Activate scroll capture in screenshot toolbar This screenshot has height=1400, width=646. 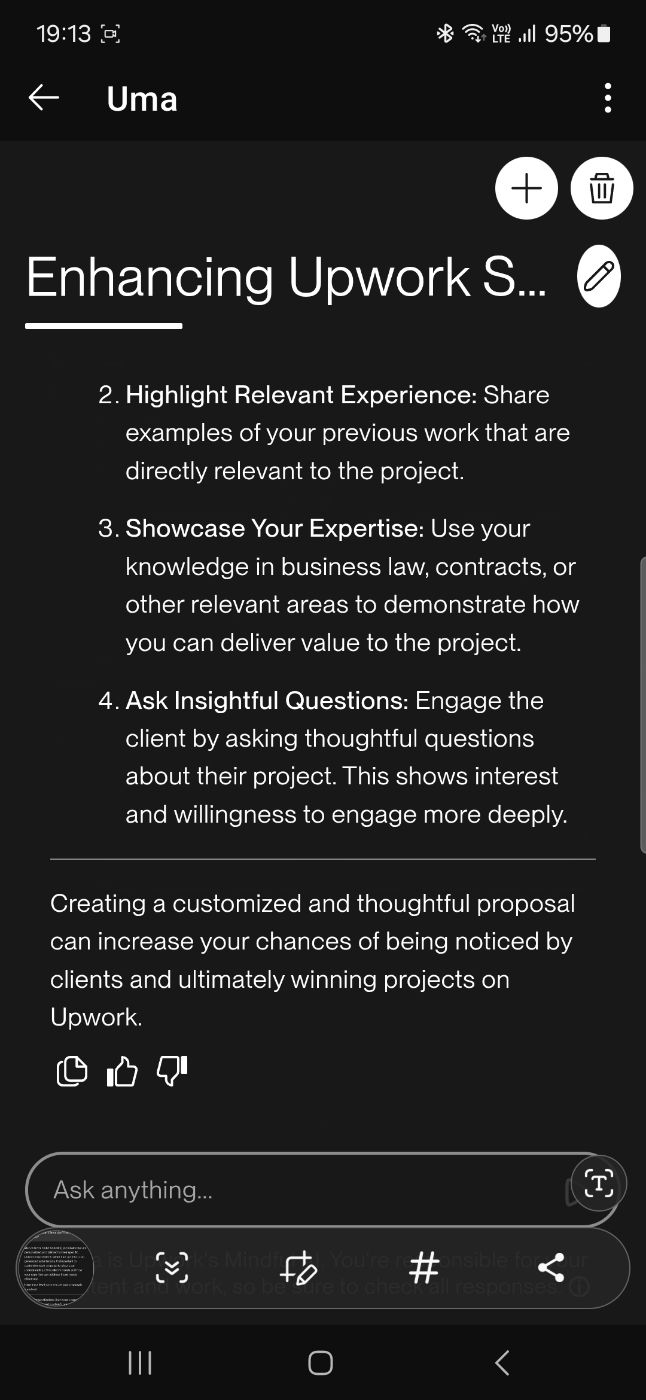coord(172,1269)
